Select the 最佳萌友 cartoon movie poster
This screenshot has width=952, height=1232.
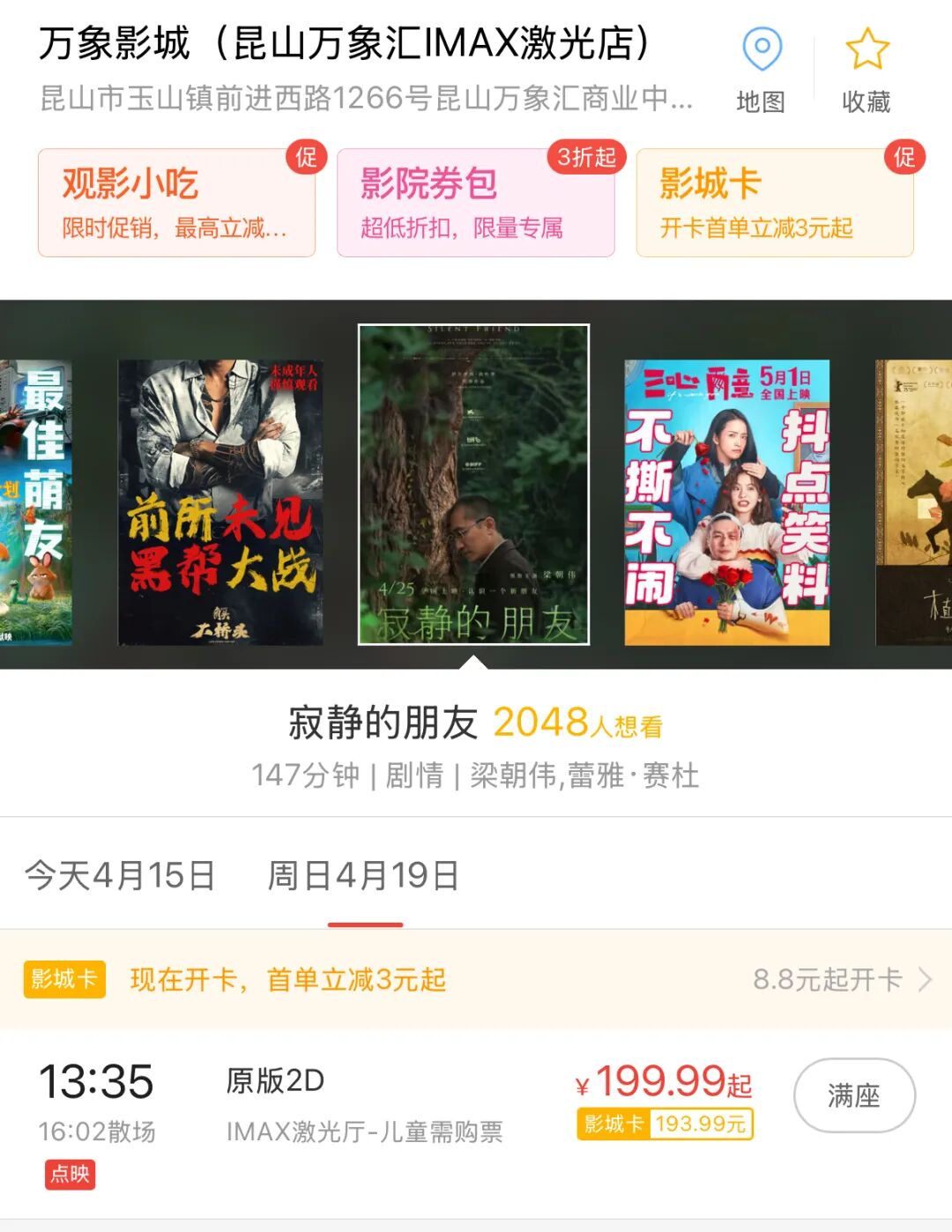35,501
